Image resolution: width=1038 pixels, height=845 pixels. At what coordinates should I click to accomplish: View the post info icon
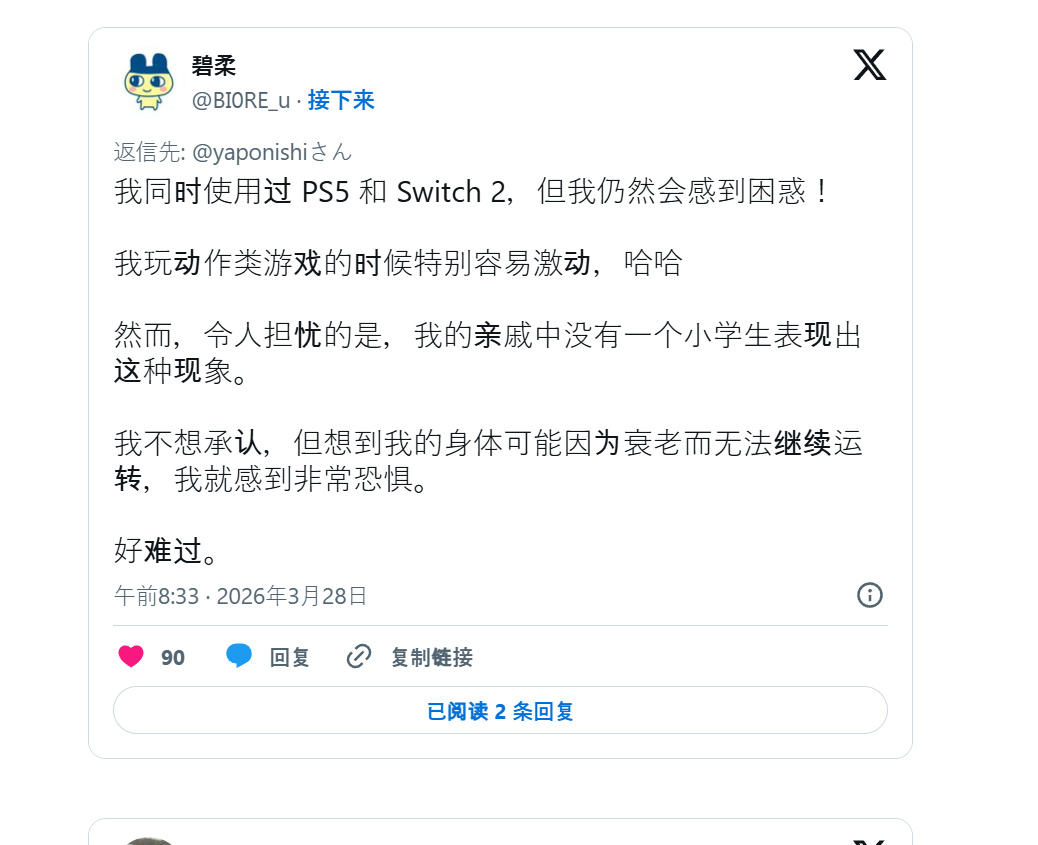click(870, 595)
